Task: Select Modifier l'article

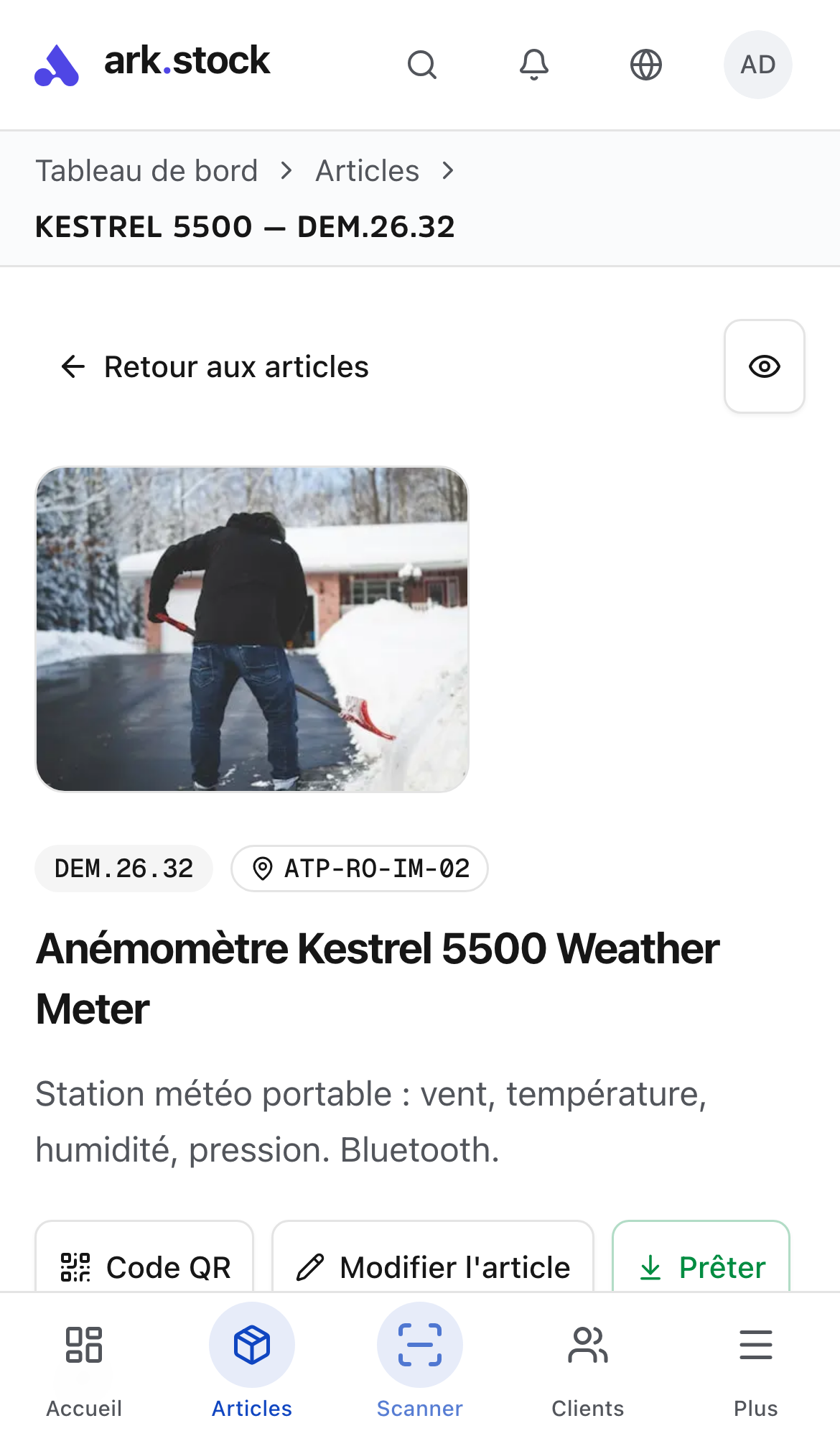Action: click(433, 1266)
